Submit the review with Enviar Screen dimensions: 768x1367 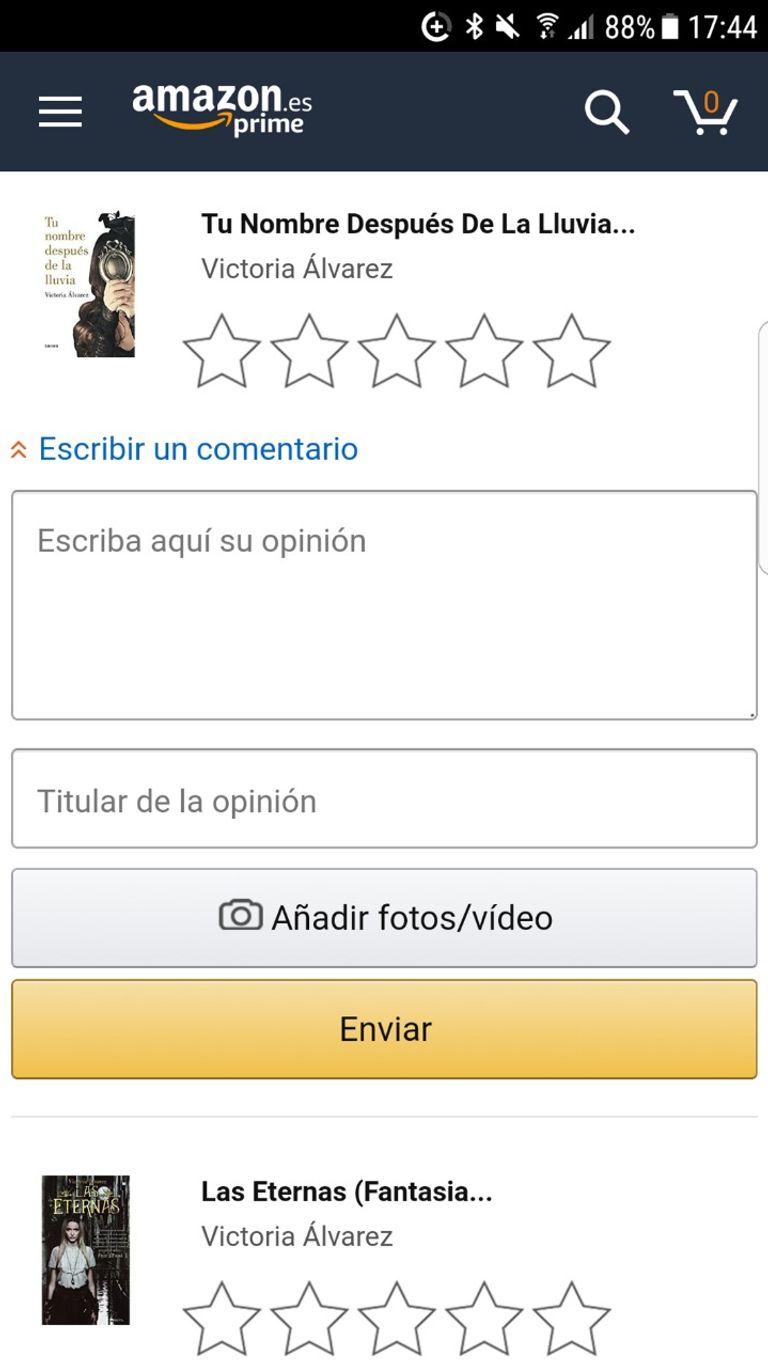[384, 1029]
